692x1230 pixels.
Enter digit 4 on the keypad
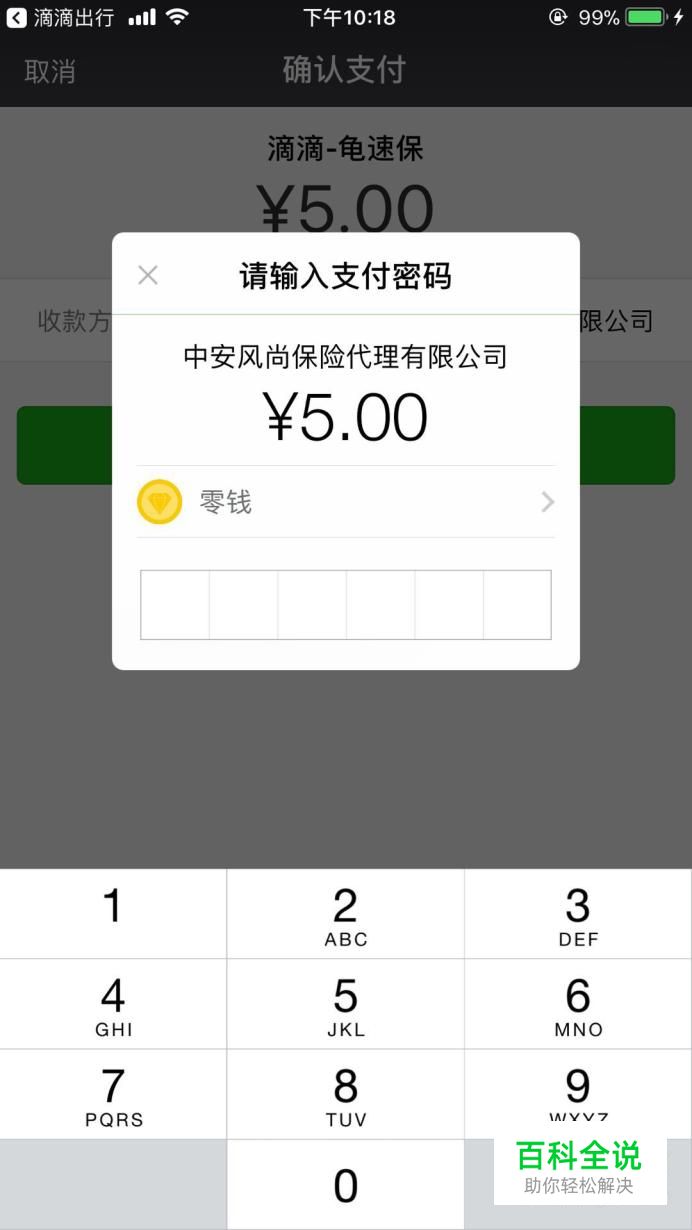113,1004
